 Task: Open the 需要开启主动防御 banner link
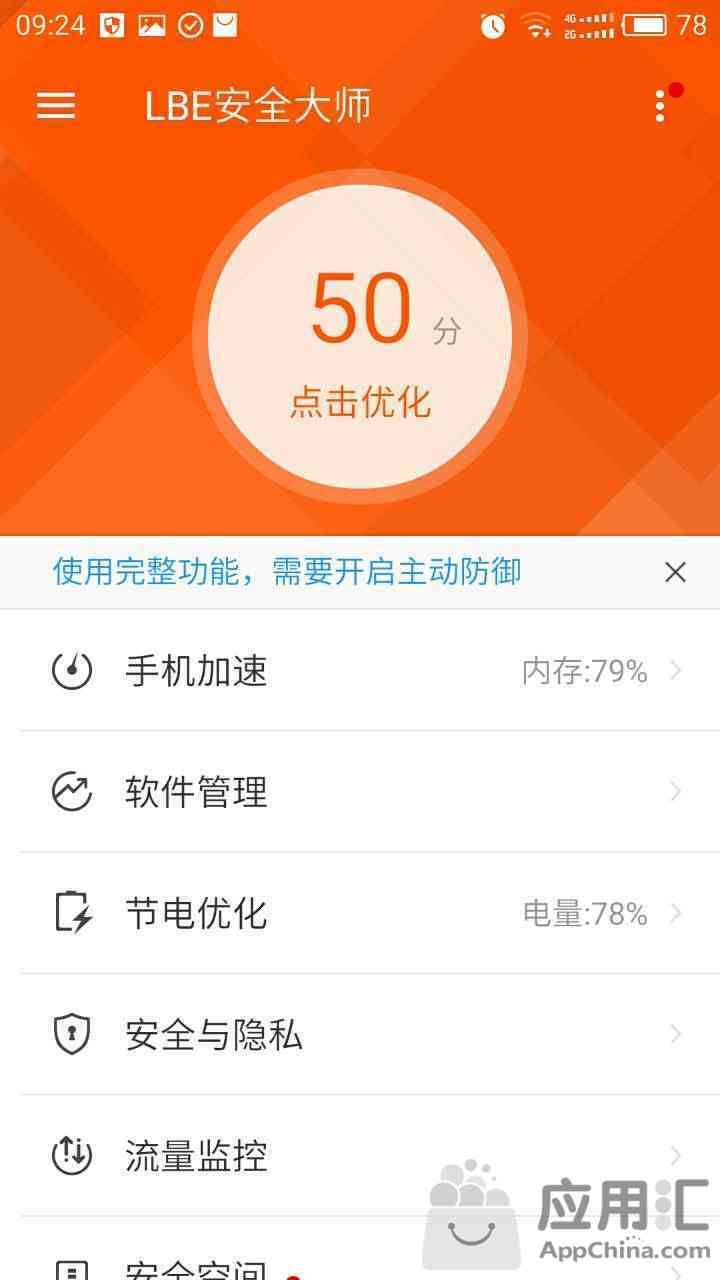pyautogui.click(x=287, y=572)
